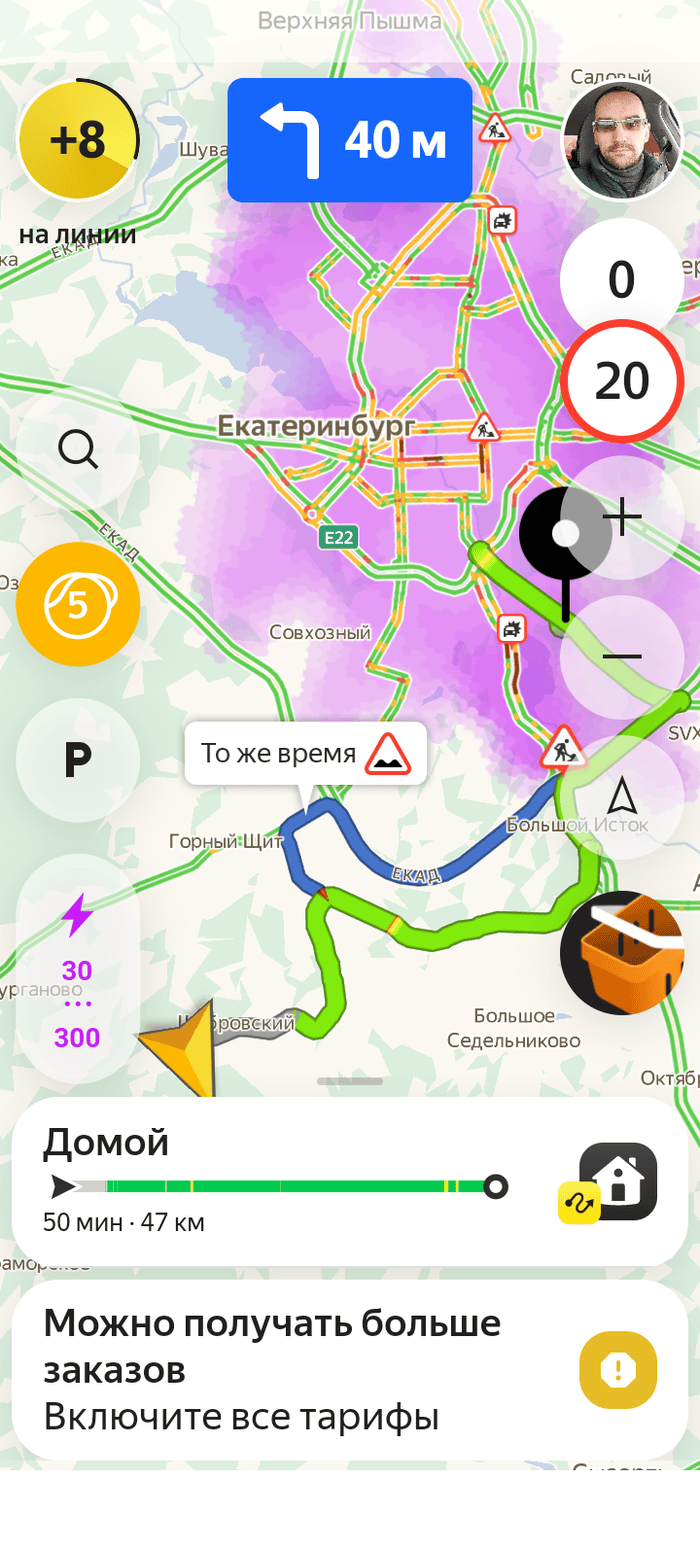Zoom in with the plus button
This screenshot has height=1556, width=700.
coord(622,517)
